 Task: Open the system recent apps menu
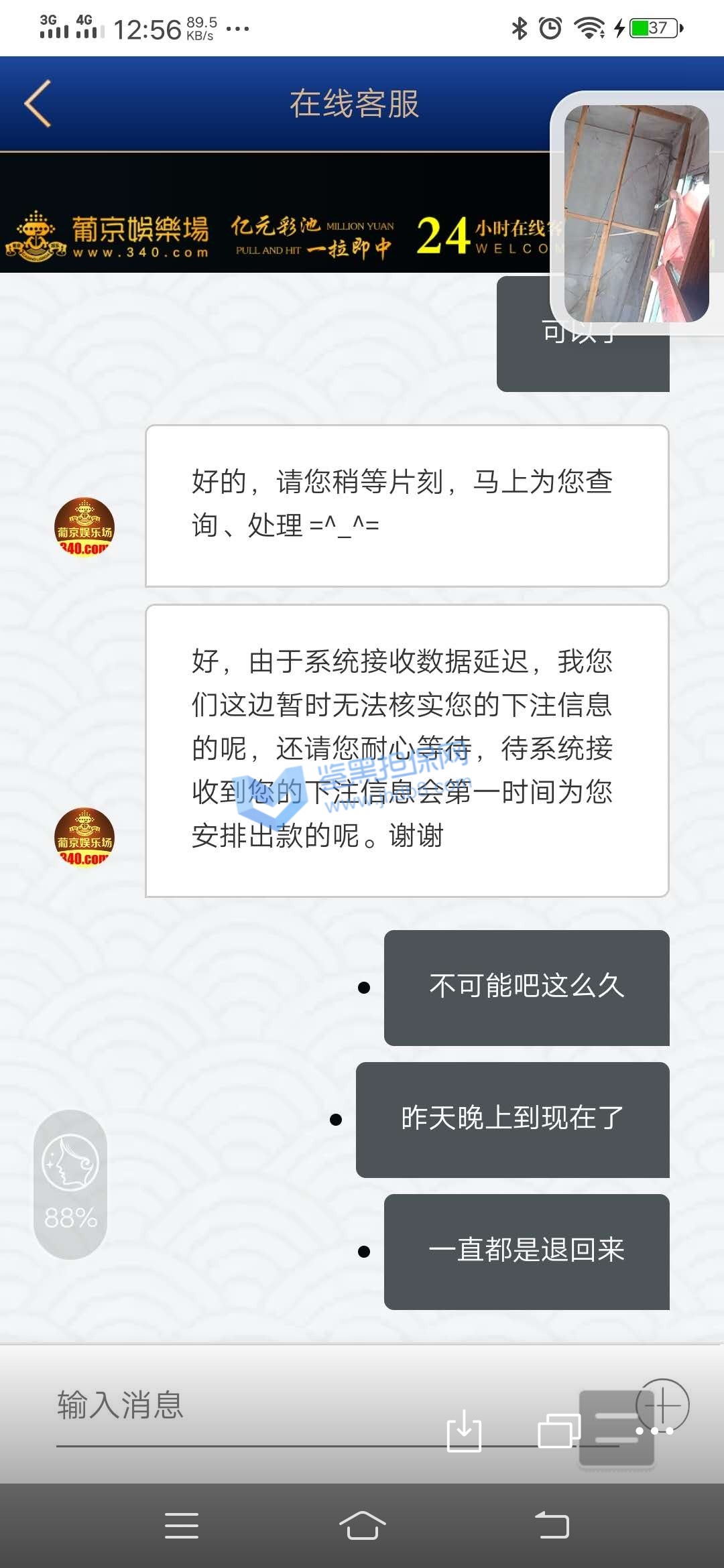click(x=182, y=1526)
